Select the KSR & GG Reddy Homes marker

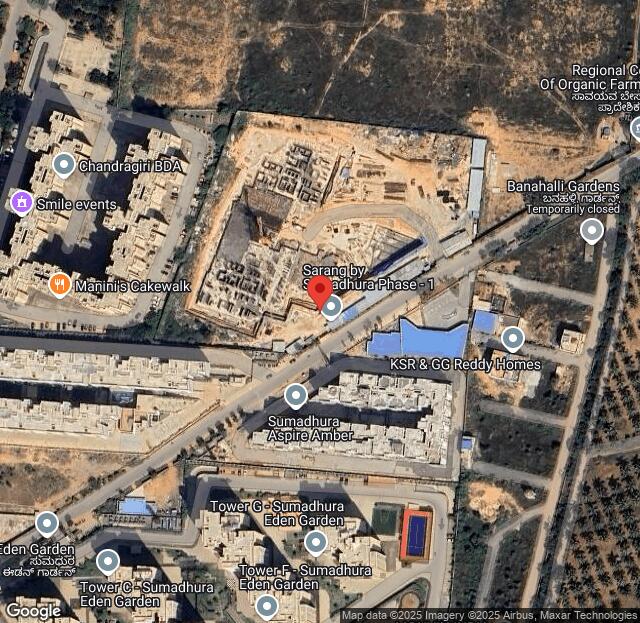512,339
